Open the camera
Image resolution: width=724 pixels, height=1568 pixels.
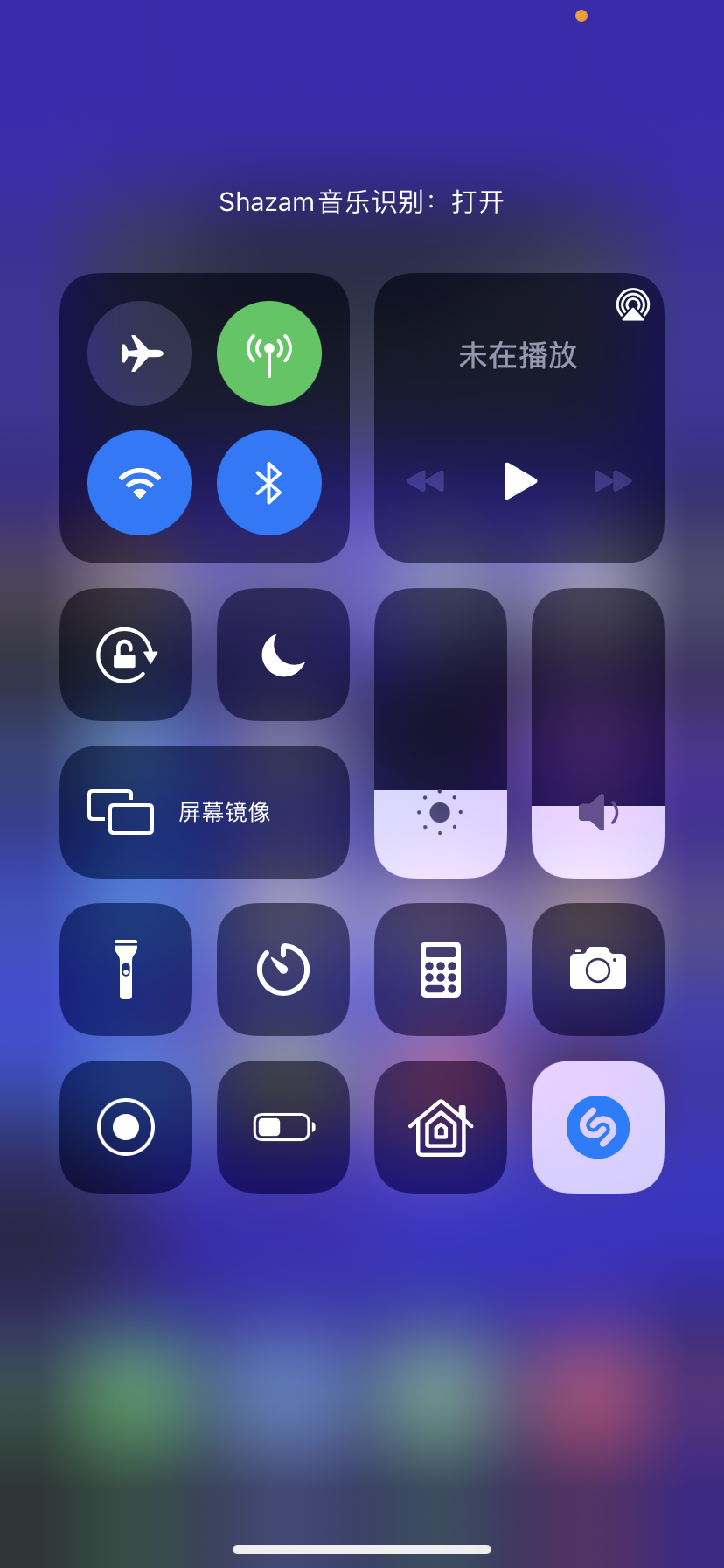pyautogui.click(x=598, y=969)
